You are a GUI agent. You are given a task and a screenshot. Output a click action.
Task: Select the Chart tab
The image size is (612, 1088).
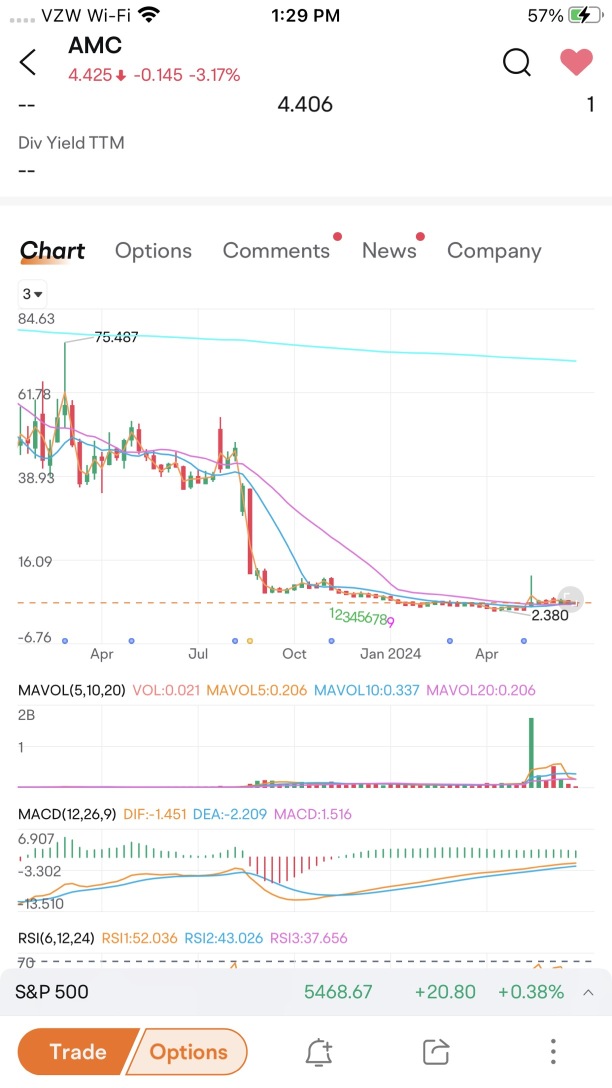[53, 251]
